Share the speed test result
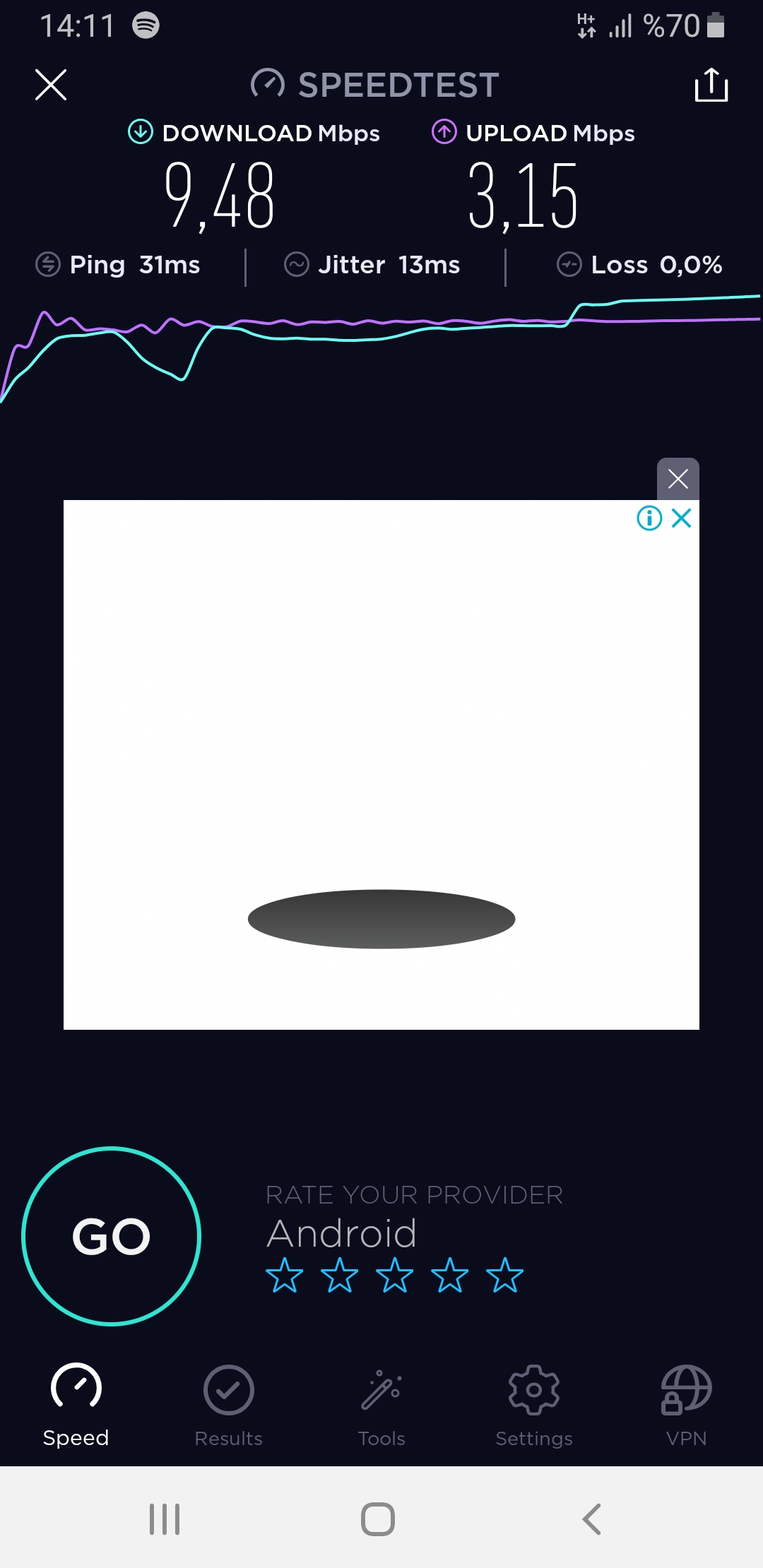Image resolution: width=763 pixels, height=1568 pixels. [x=711, y=85]
